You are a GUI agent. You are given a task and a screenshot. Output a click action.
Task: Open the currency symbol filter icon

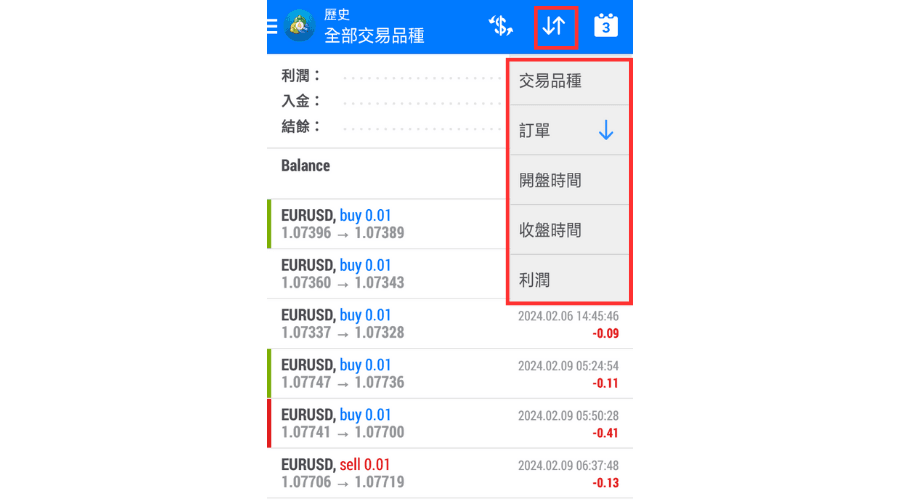click(x=501, y=26)
